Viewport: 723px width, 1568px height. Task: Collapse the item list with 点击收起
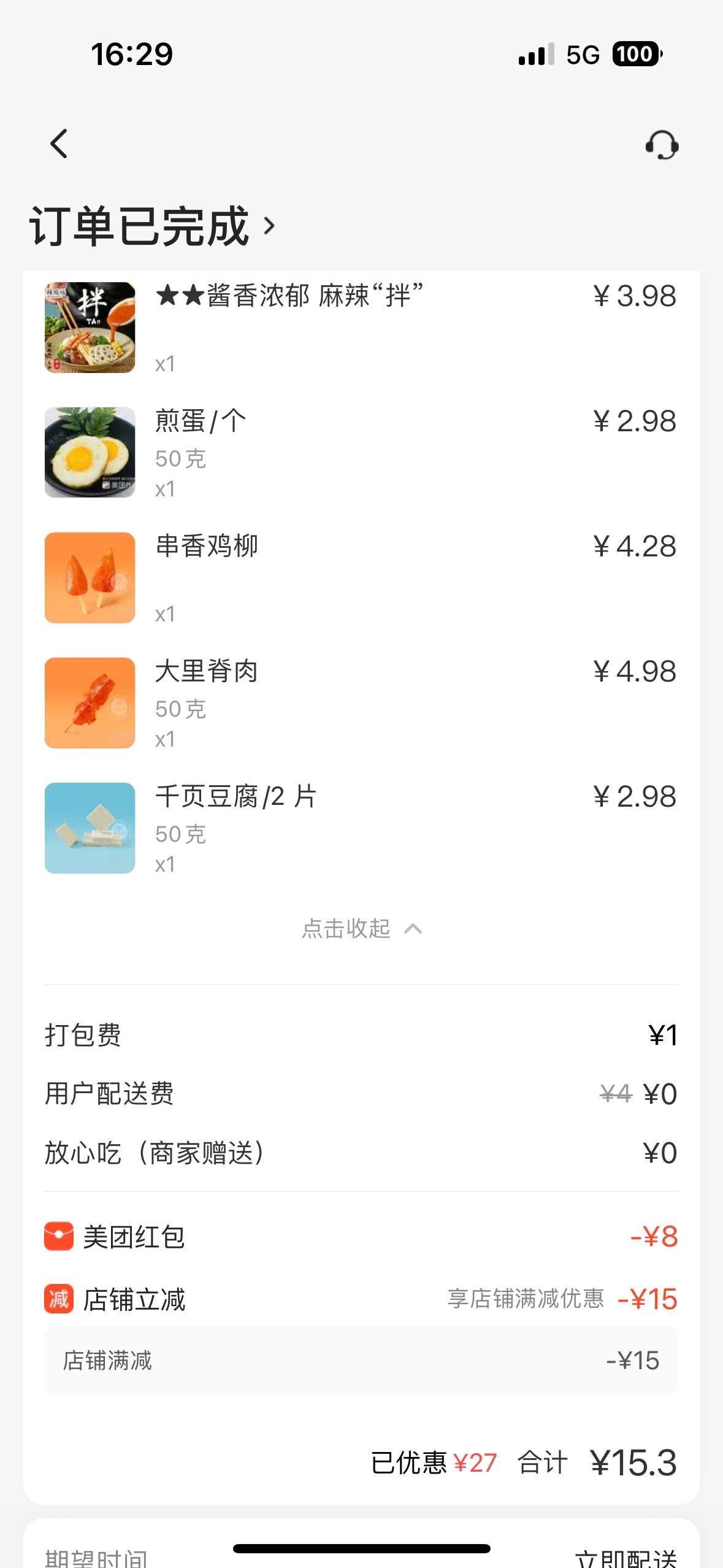(361, 929)
